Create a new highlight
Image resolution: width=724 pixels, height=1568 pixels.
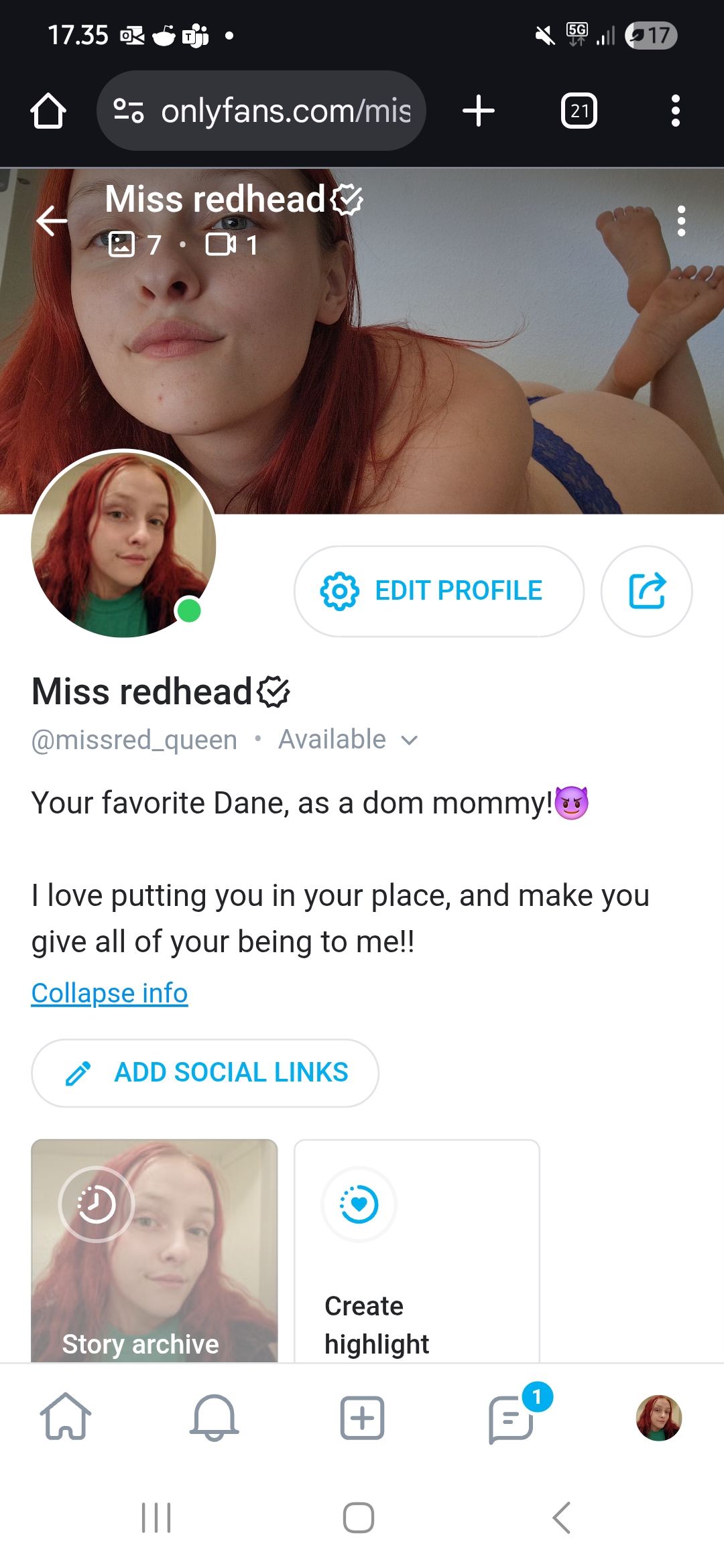[417, 1250]
